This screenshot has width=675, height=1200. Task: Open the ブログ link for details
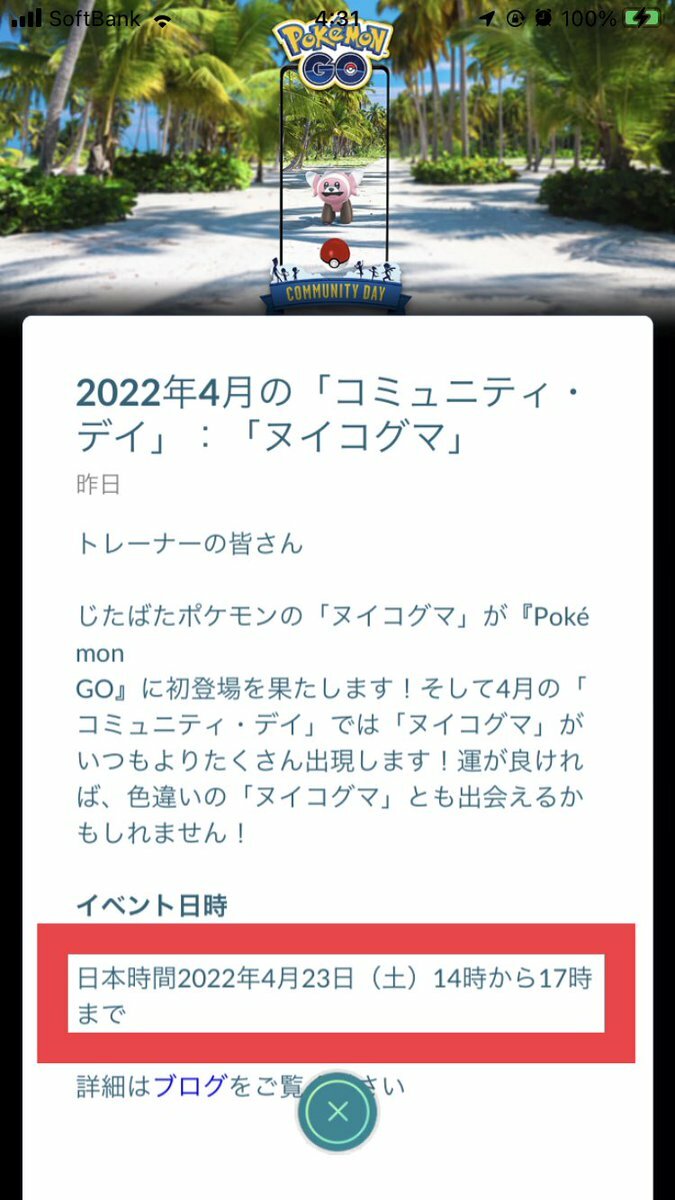pyautogui.click(x=190, y=1086)
